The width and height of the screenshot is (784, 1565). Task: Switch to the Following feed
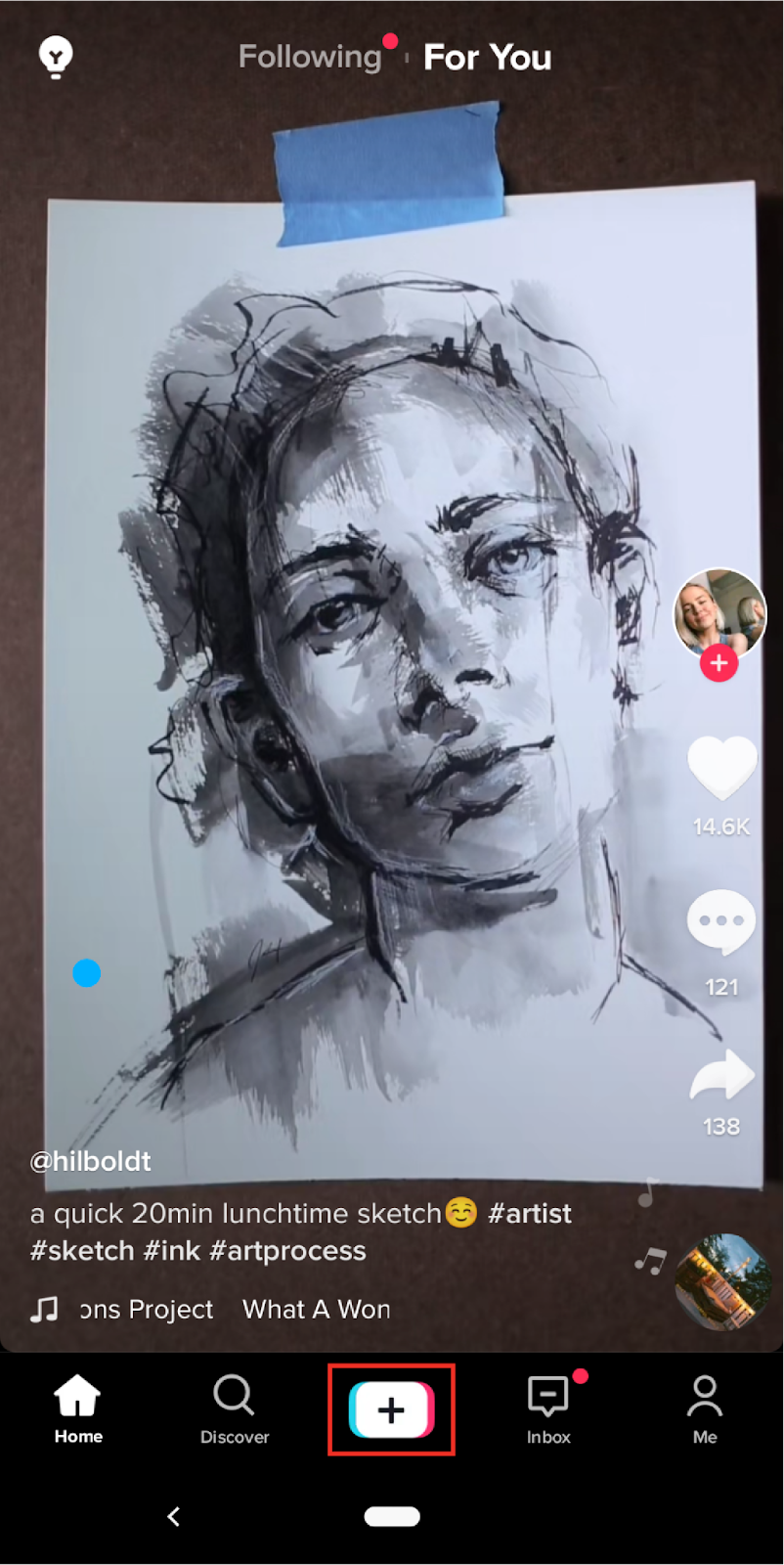point(310,58)
